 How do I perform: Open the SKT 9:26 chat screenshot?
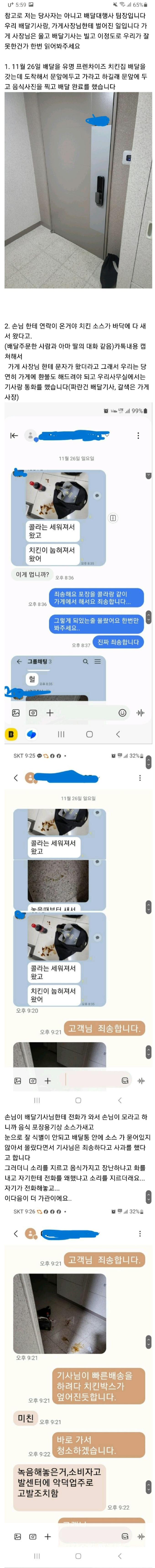(77, 1382)
